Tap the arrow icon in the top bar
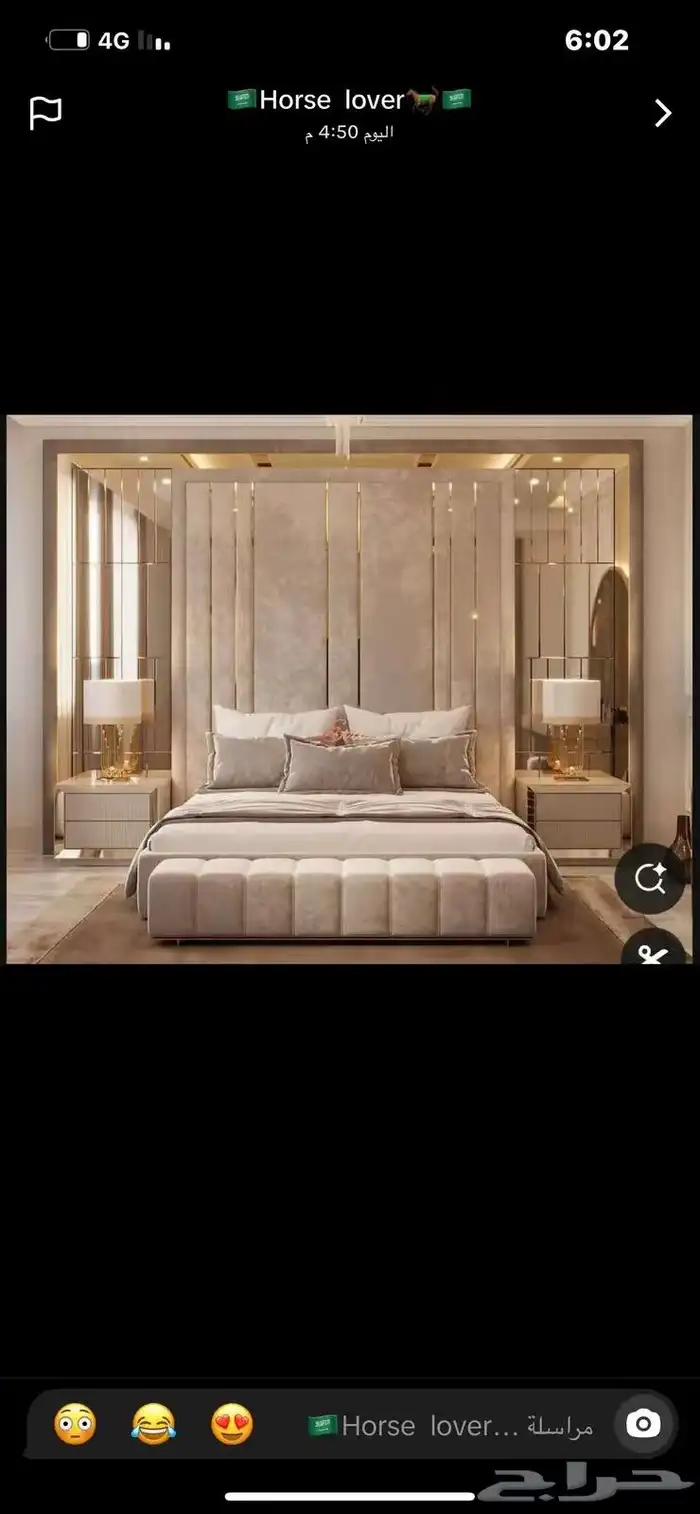 [x=662, y=113]
